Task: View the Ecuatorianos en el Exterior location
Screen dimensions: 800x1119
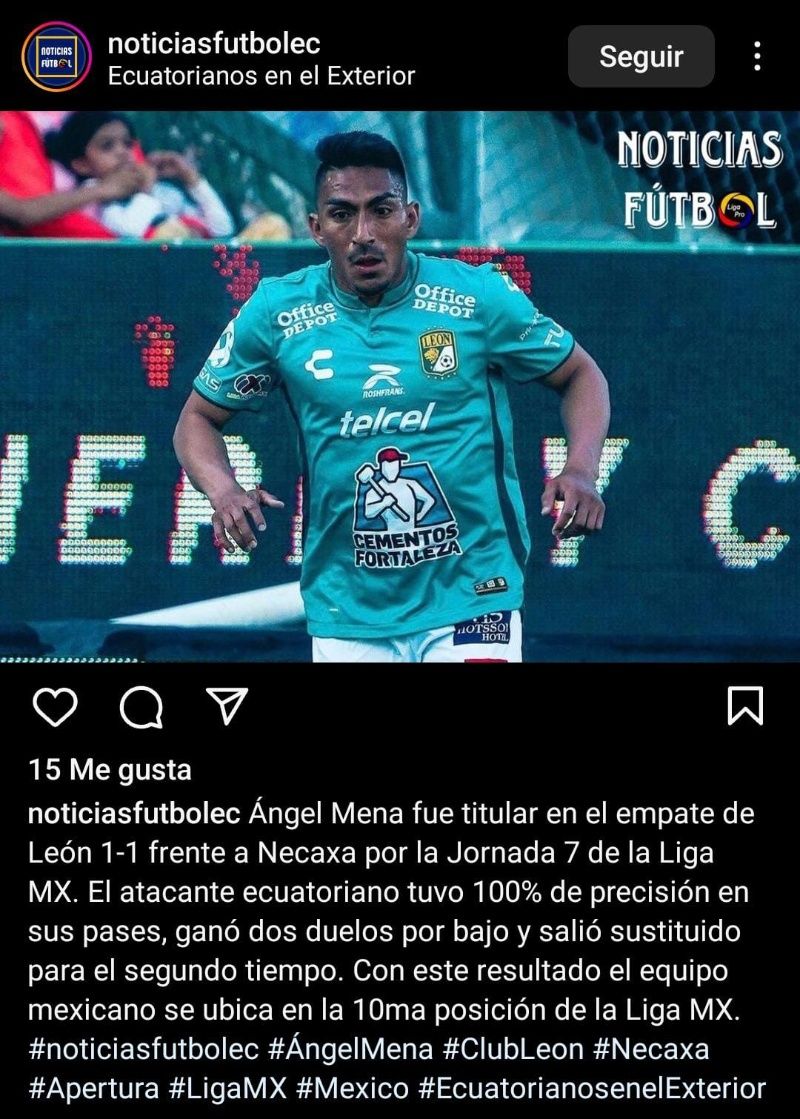Action: (x=261, y=76)
